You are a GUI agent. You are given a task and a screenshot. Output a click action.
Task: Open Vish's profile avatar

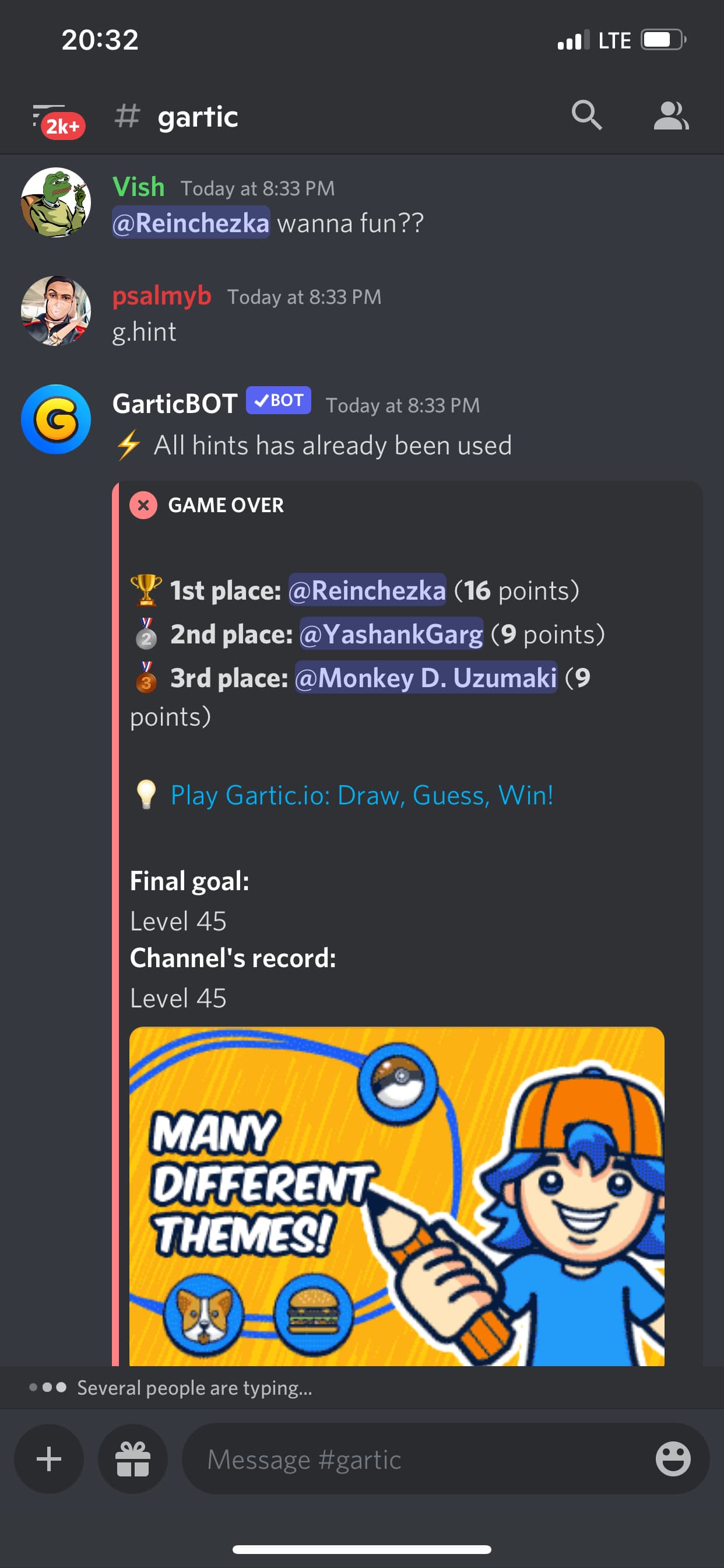[x=56, y=202]
